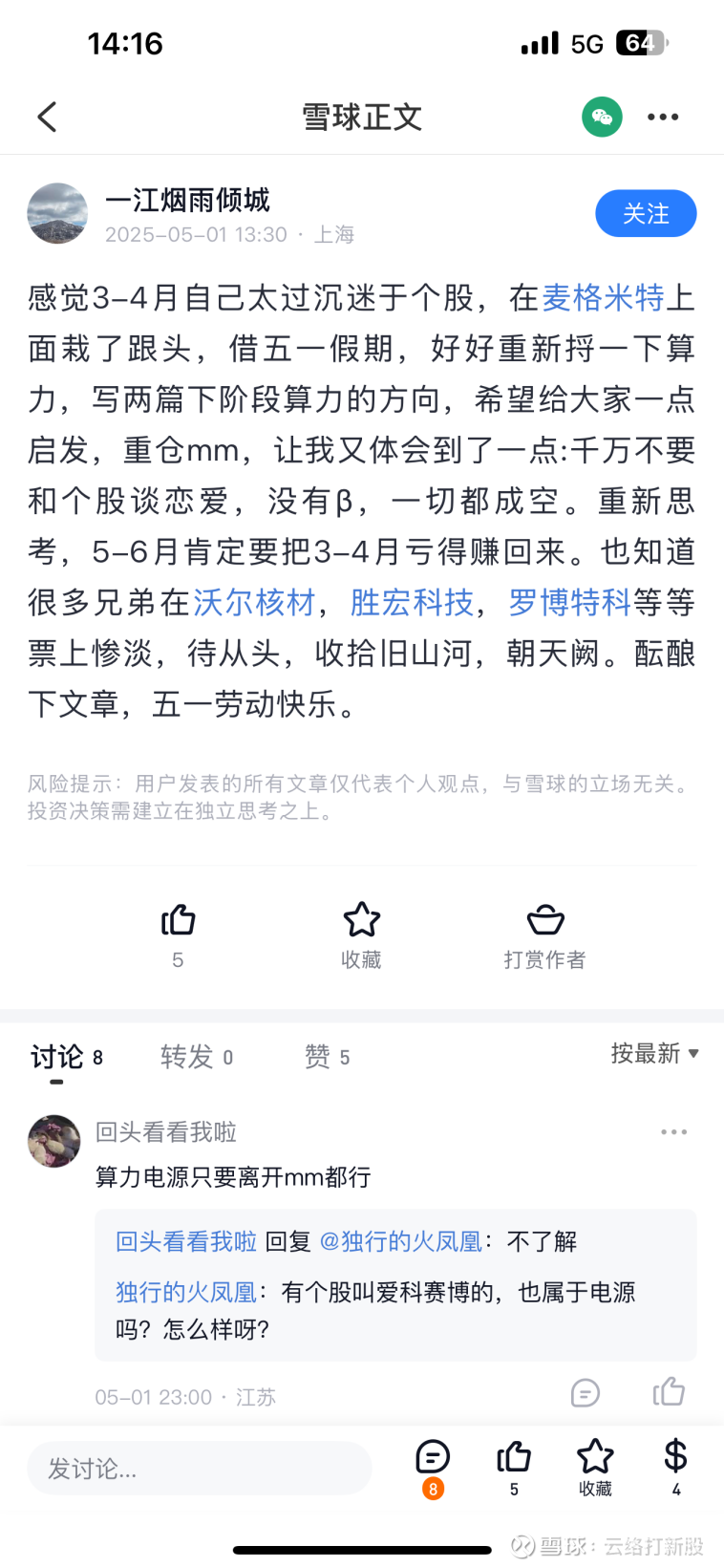The width and height of the screenshot is (724, 1568).
Task: Bookmark the post with the 收藏 star under the article
Action: (361, 934)
